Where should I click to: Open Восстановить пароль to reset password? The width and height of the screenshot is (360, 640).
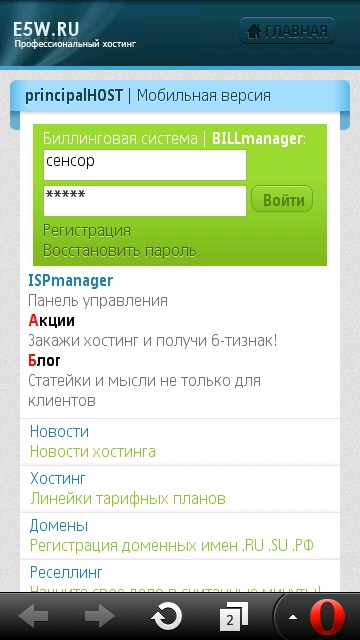120,251
